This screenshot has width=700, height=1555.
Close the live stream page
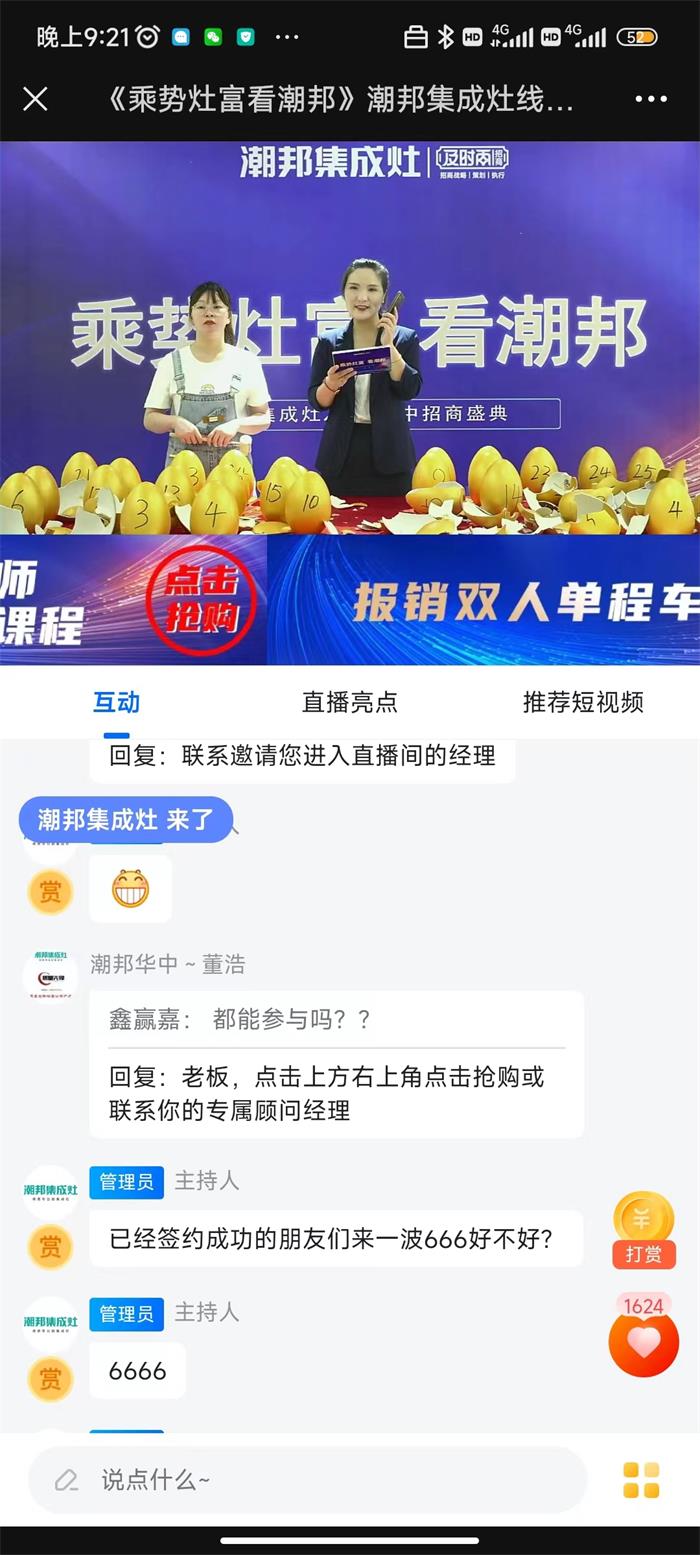point(35,98)
